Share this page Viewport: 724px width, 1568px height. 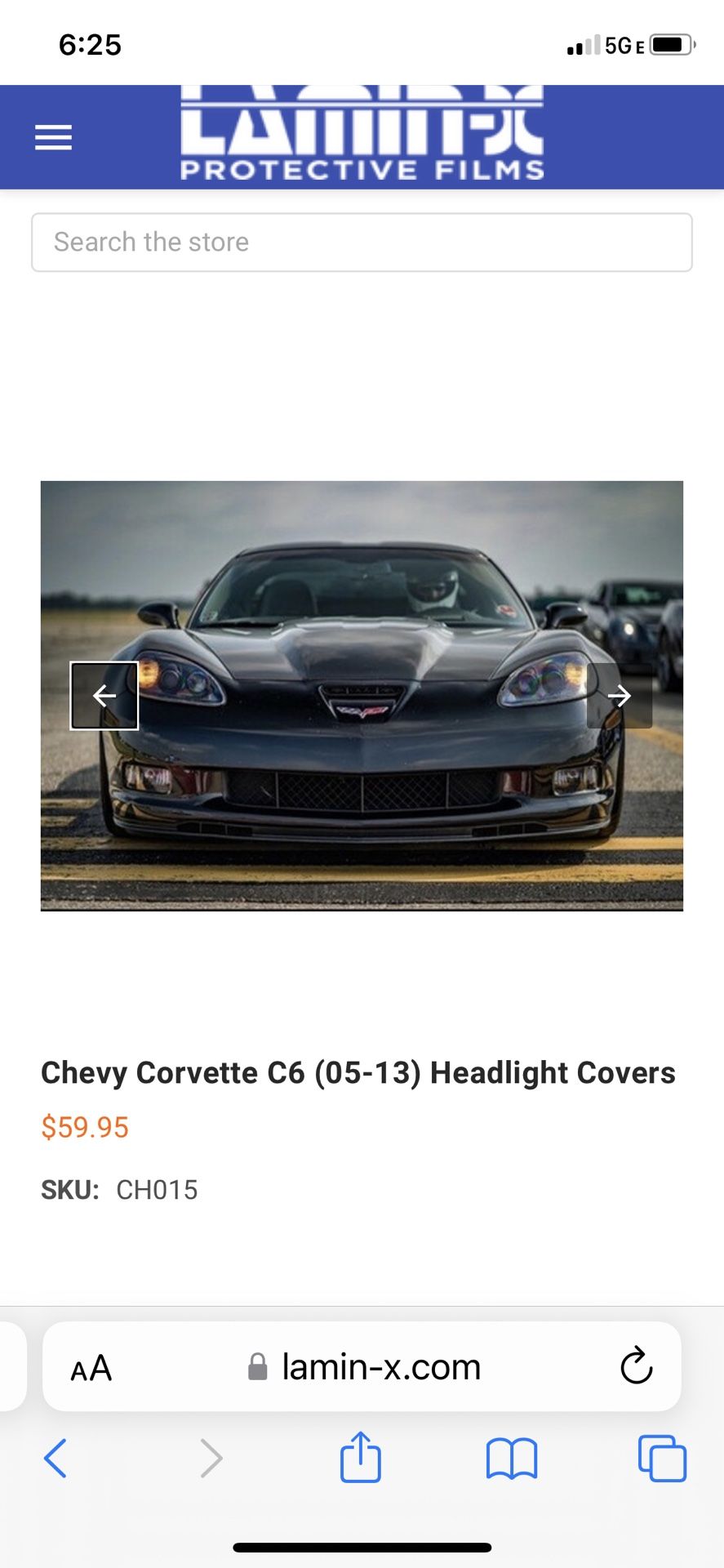click(x=361, y=1456)
